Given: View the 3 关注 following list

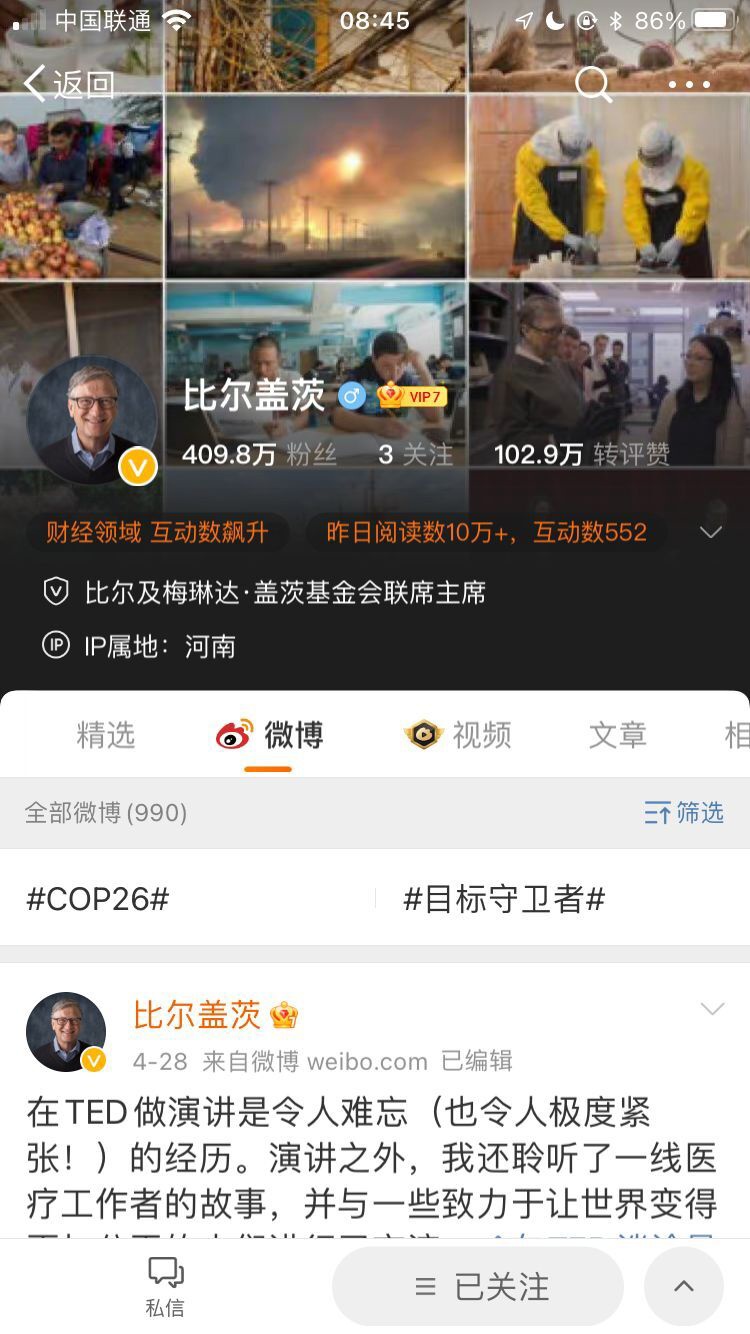Looking at the screenshot, I should tap(415, 454).
